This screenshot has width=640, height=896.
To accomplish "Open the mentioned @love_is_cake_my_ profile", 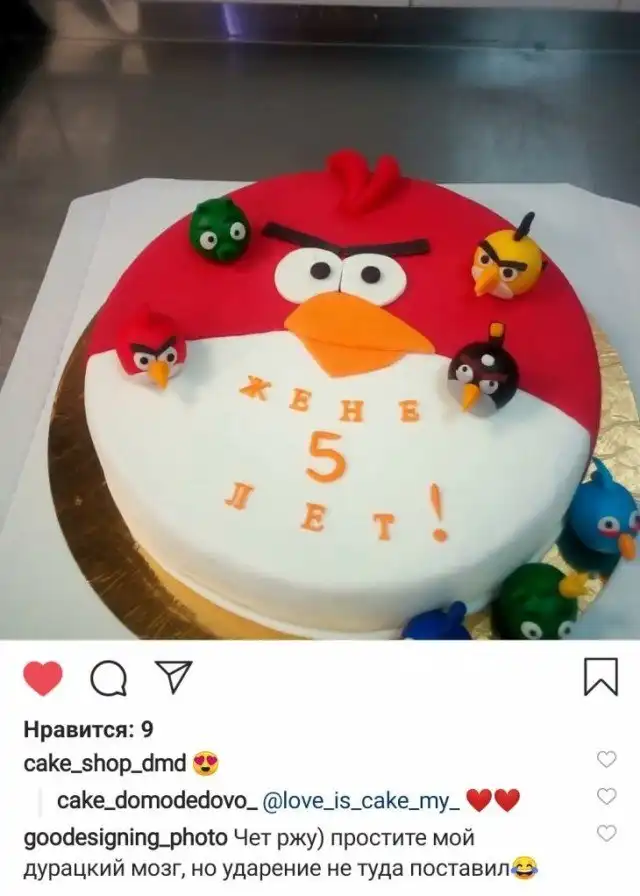I will [361, 800].
